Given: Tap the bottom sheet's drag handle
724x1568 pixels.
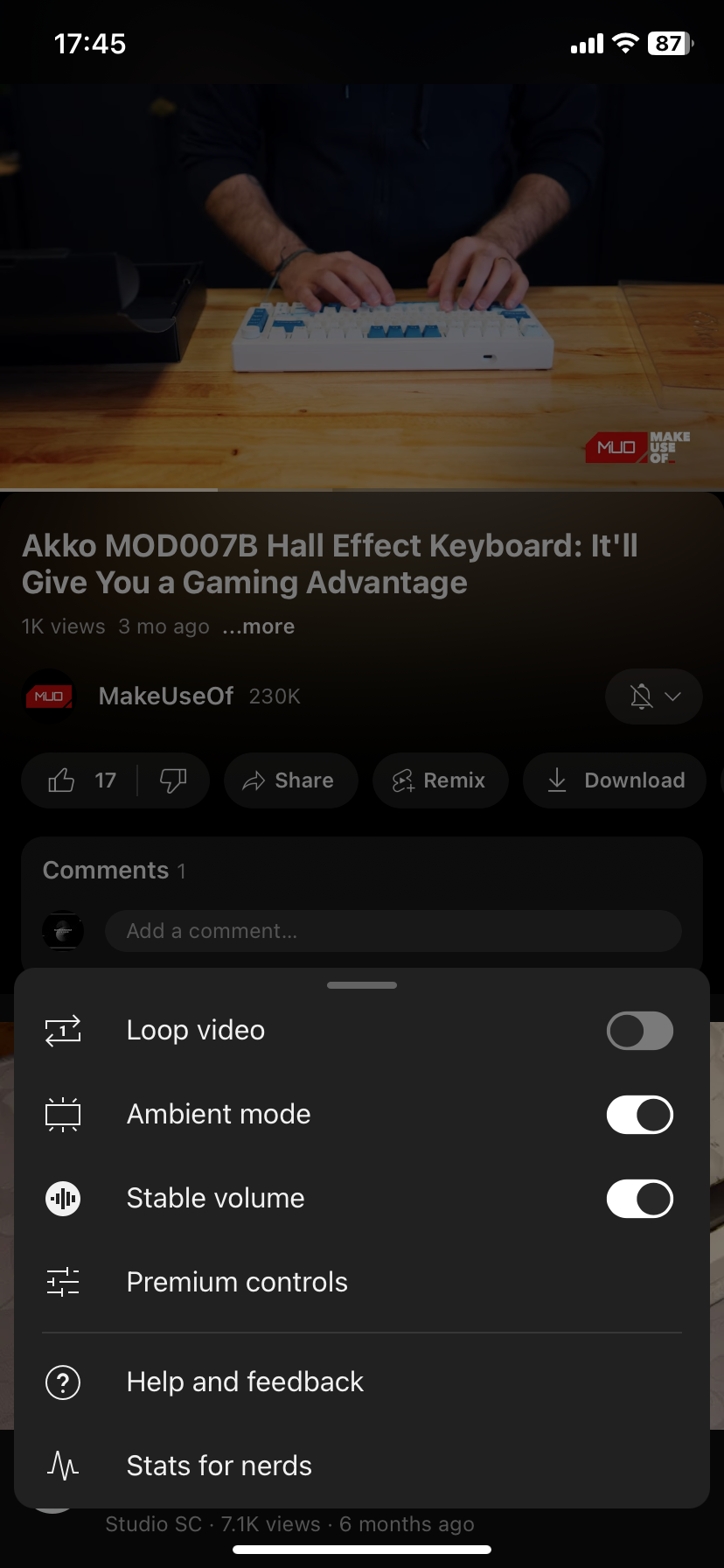Looking at the screenshot, I should (362, 985).
